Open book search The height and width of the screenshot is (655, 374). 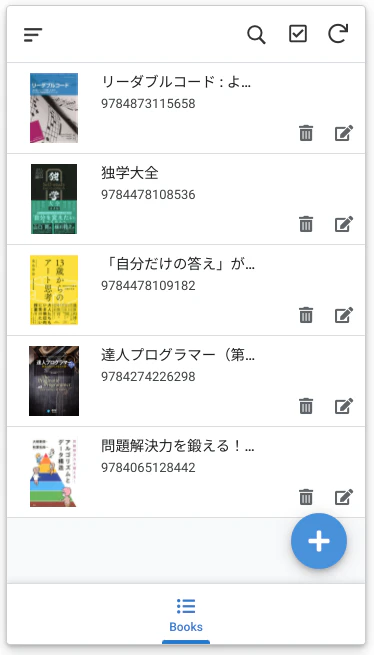[x=256, y=35]
